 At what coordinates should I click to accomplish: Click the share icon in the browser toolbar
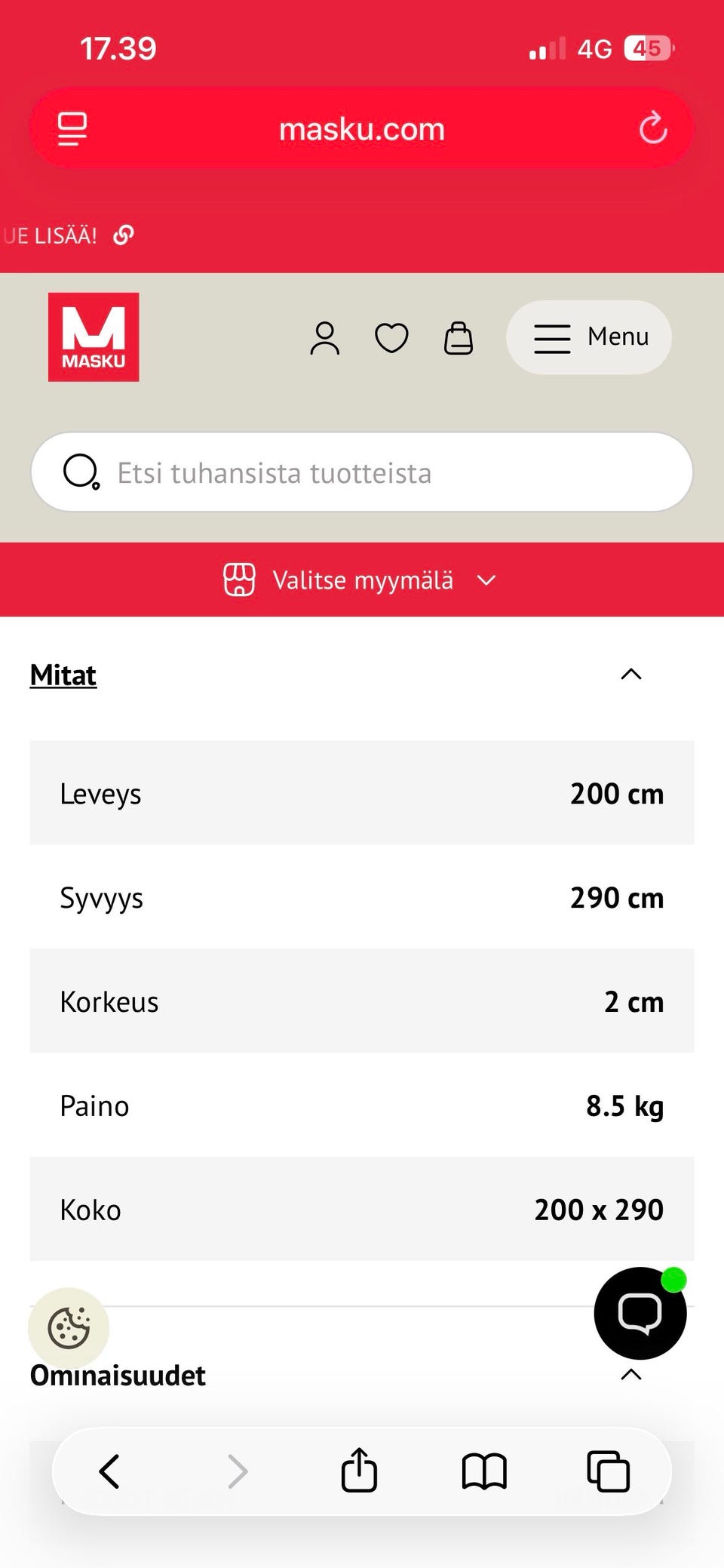pos(359,1470)
